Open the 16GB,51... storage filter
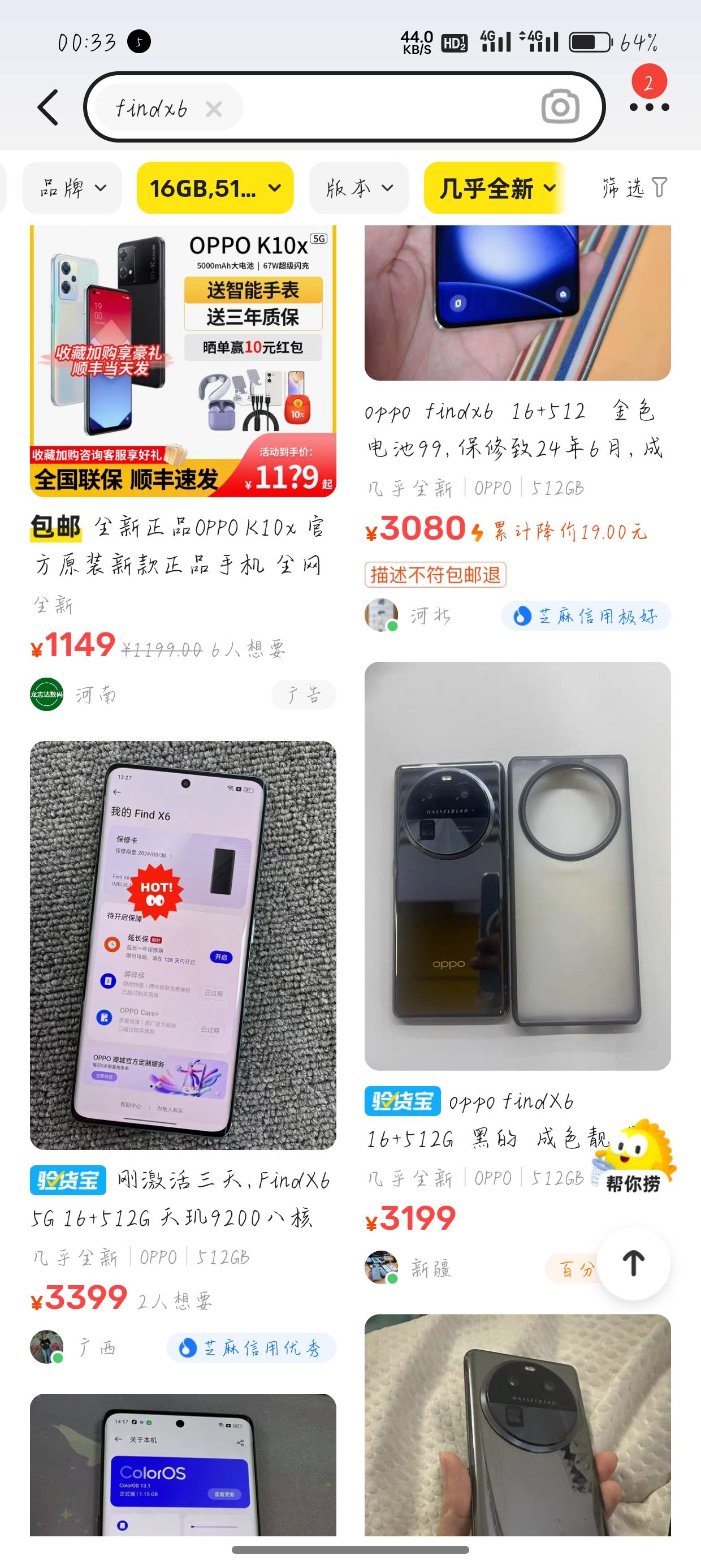Viewport: 701px width, 1568px height. pyautogui.click(x=215, y=188)
